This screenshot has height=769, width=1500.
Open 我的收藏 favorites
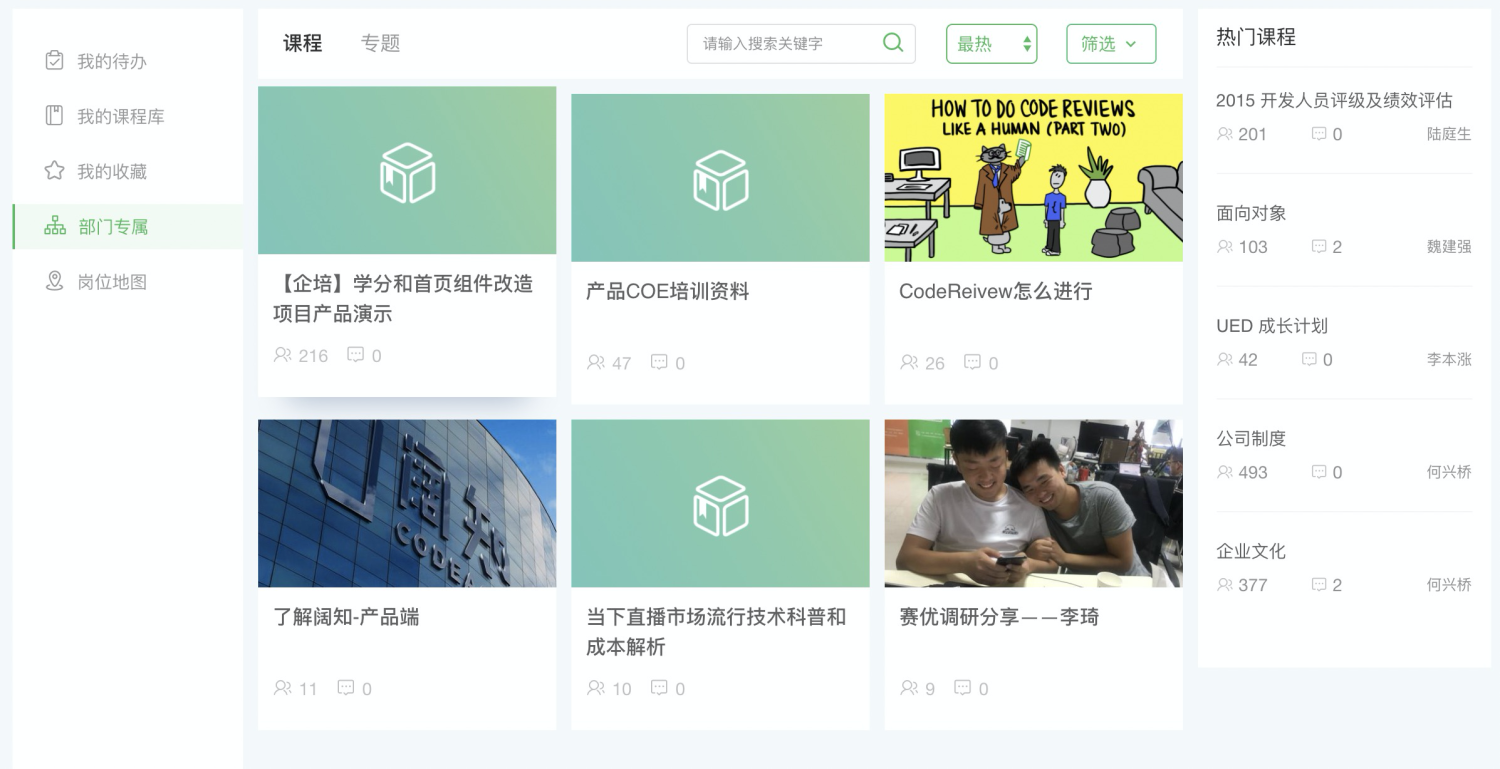(111, 172)
